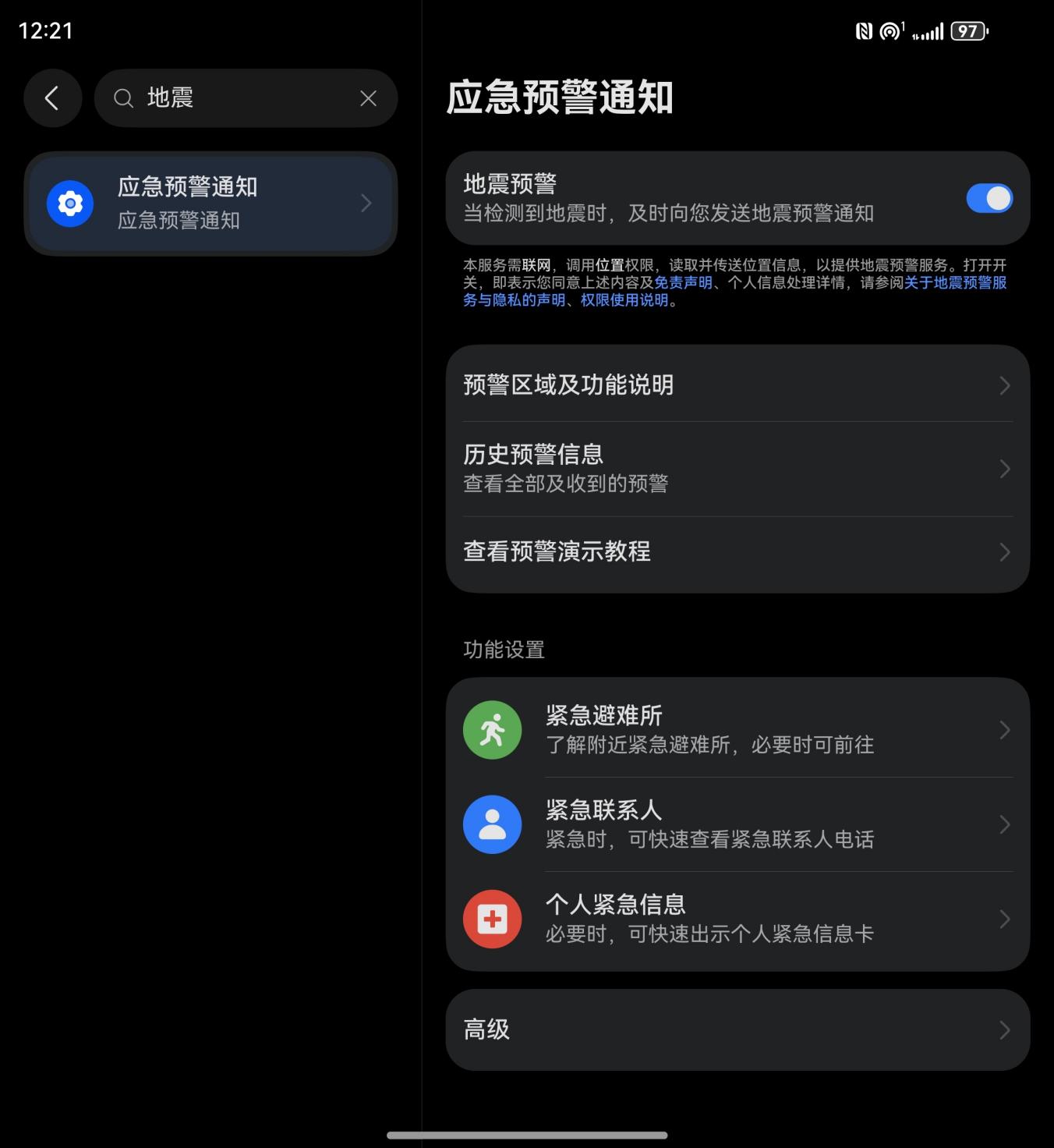Open 高级 settings
The height and width of the screenshot is (1148, 1054).
(737, 1029)
